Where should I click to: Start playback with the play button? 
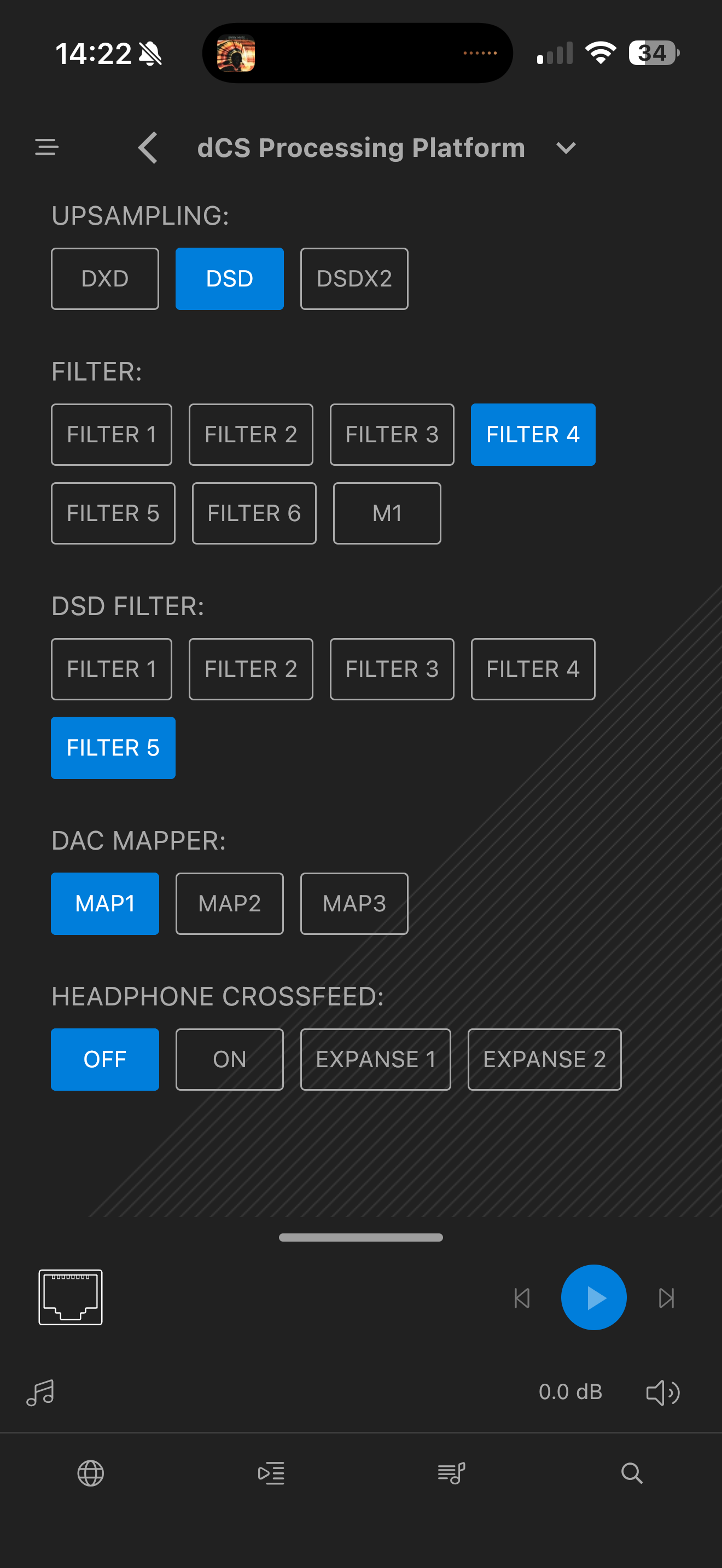pos(593,1297)
